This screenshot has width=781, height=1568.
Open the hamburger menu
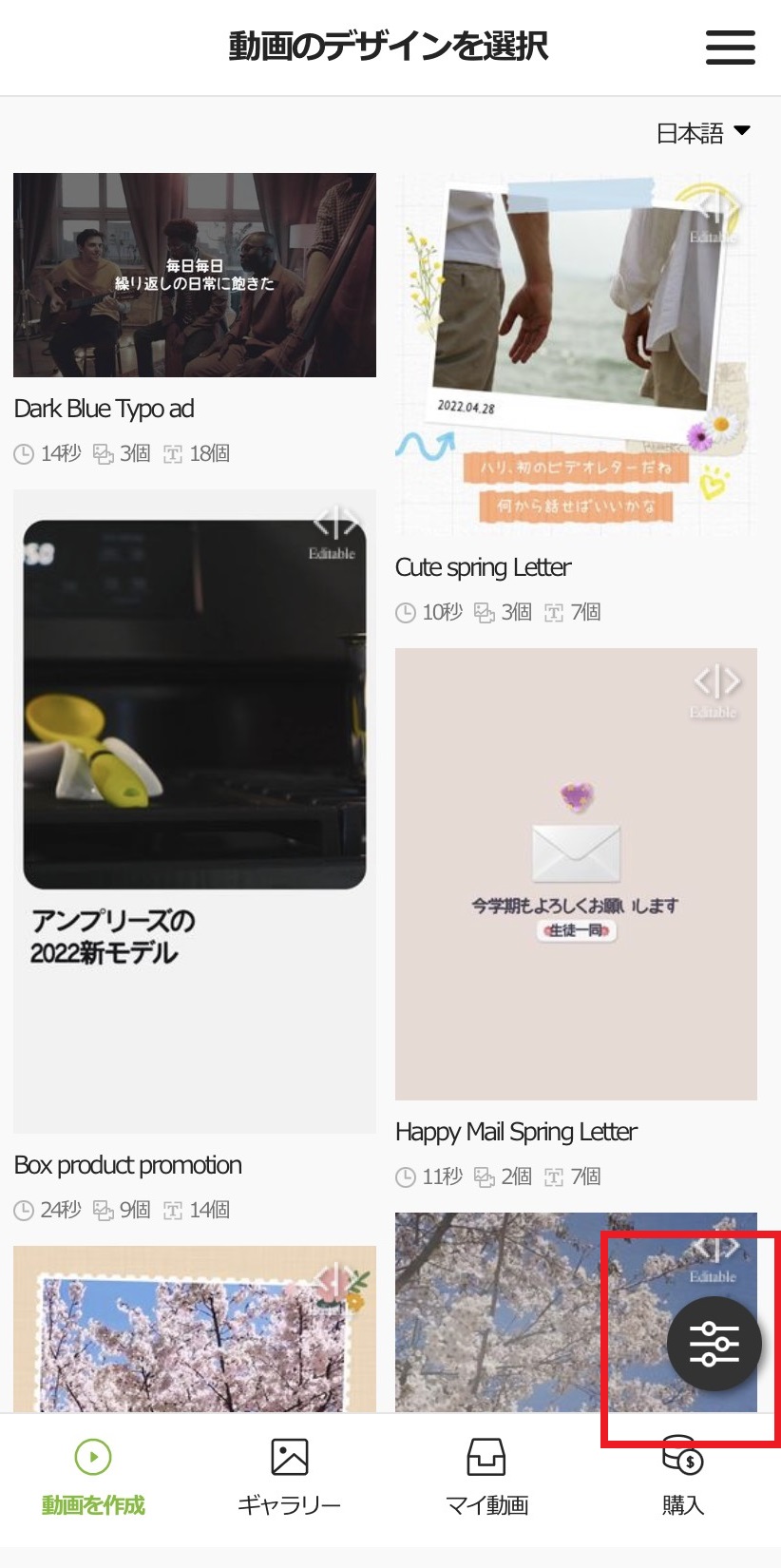(x=730, y=48)
